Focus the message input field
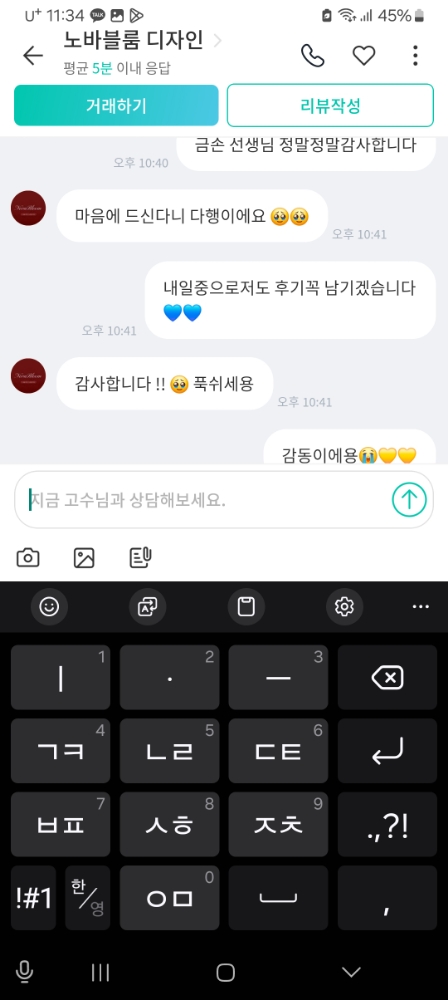Screen dimensions: 448x1000 [x=203, y=499]
